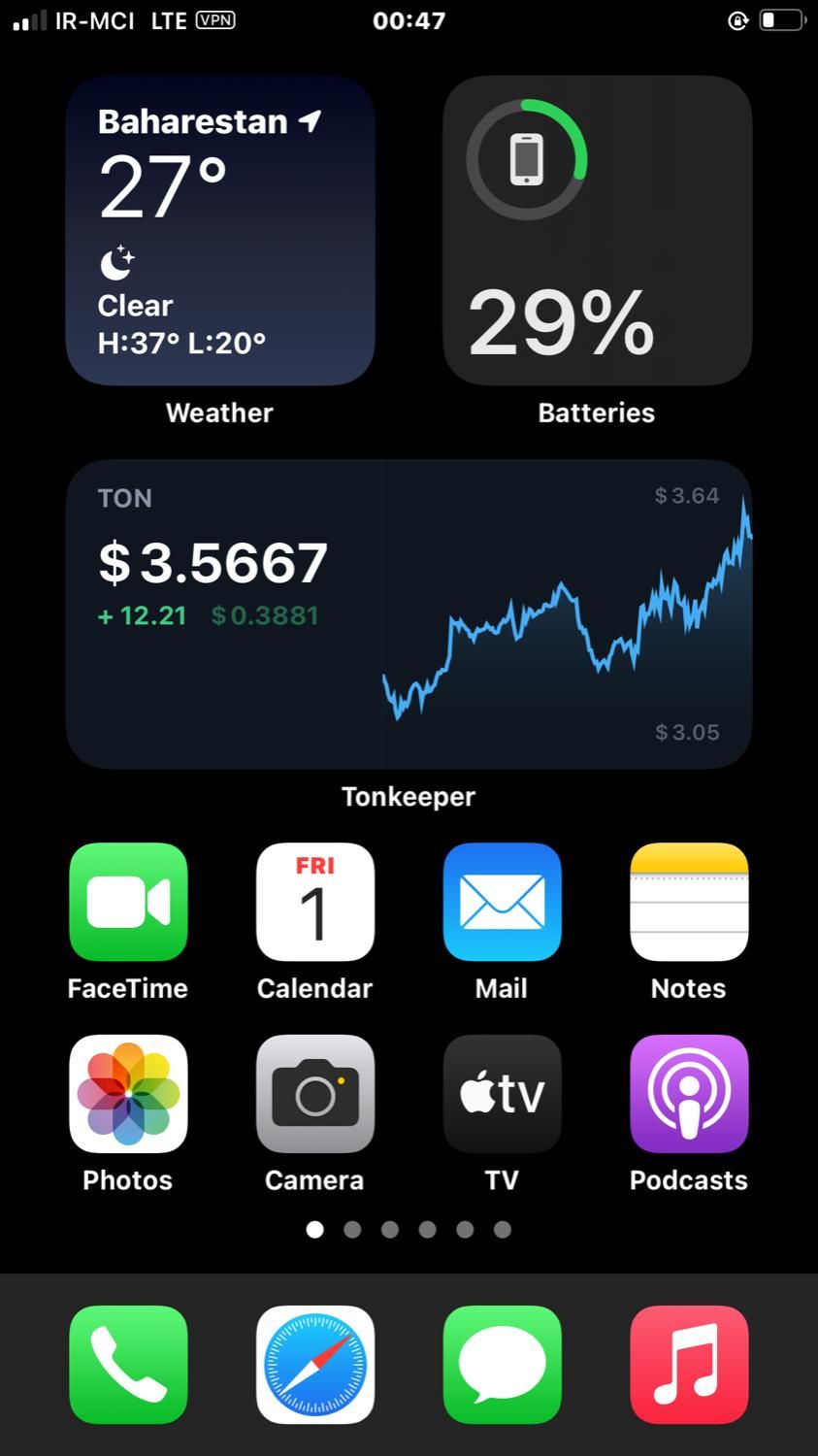Open the Tonkeeper TON price widget
Viewport: 818px width, 1456px height.
pyautogui.click(x=409, y=613)
